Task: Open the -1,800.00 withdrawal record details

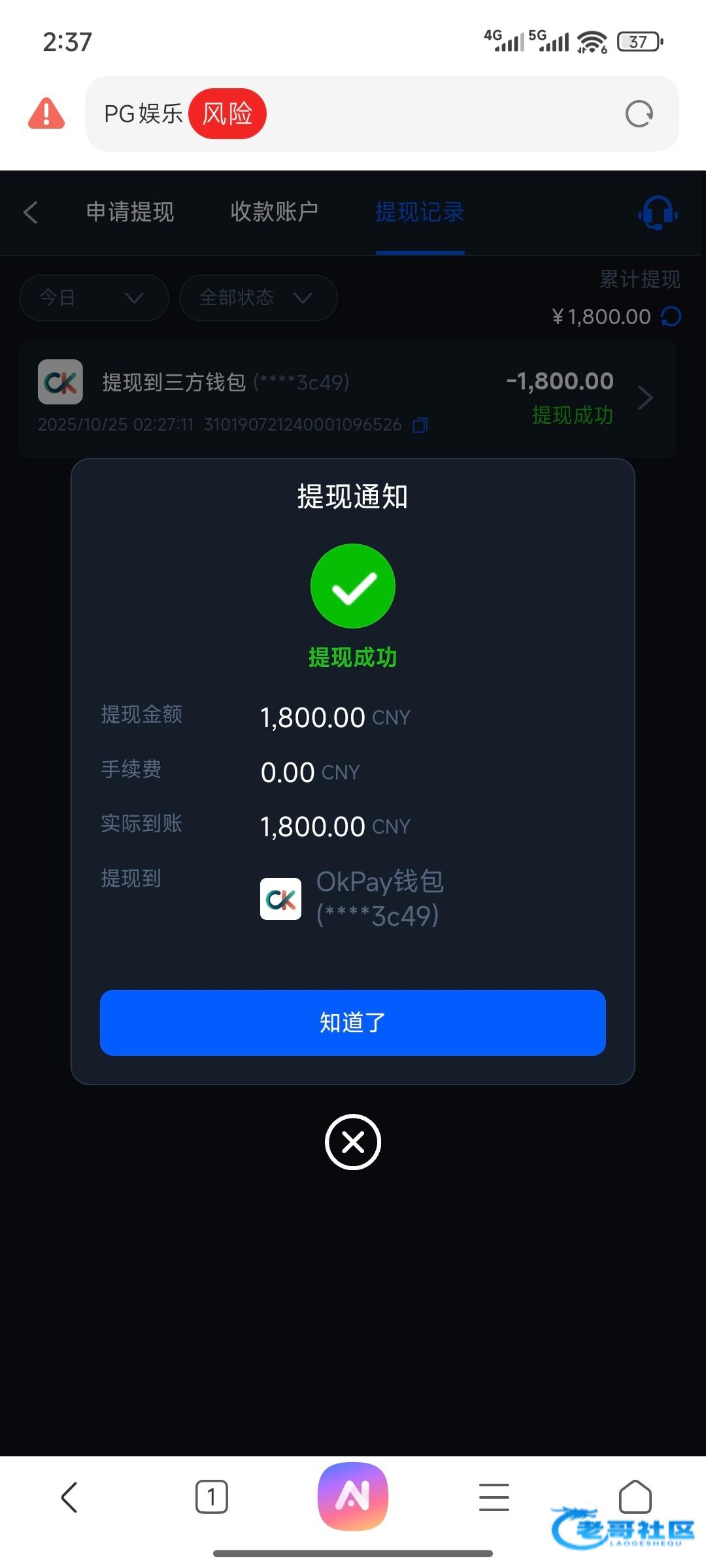Action: [645, 397]
